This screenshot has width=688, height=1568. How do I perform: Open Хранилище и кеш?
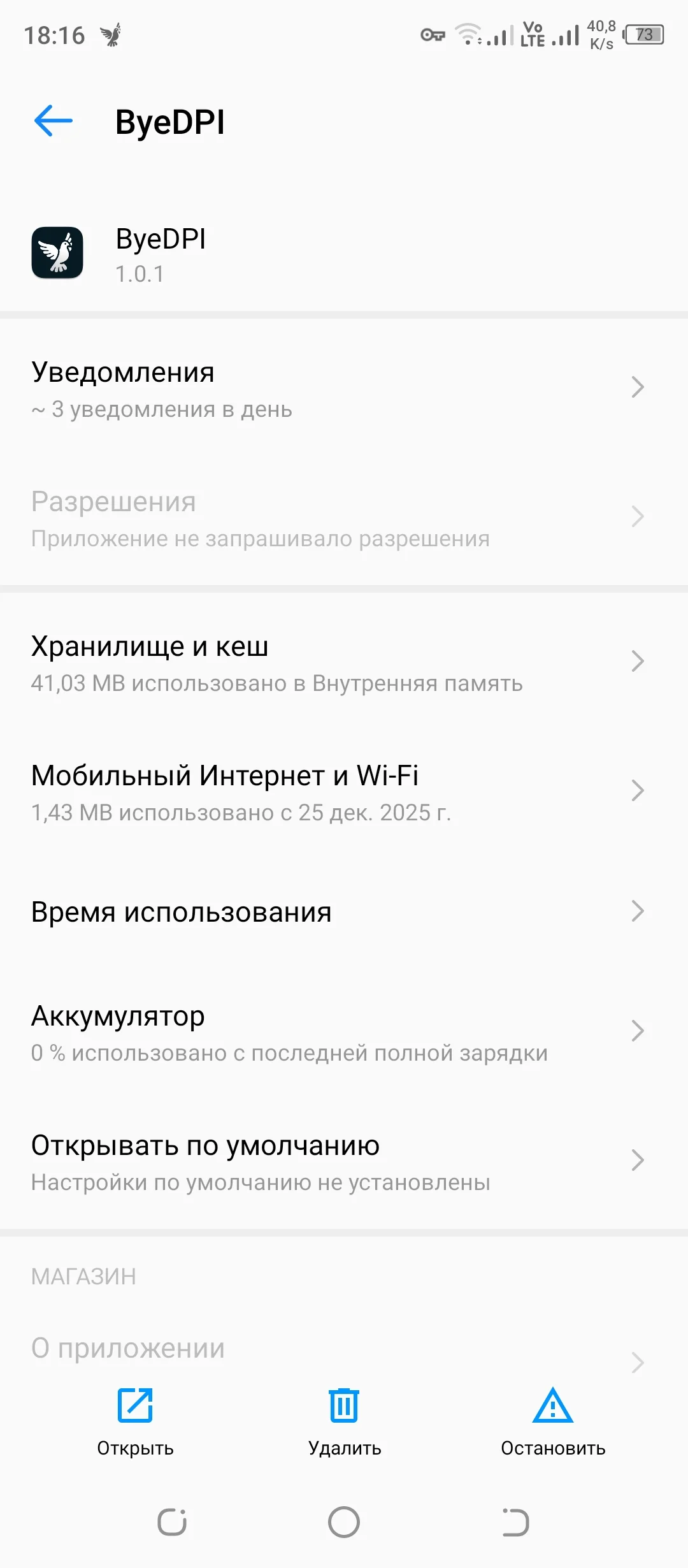click(338, 662)
